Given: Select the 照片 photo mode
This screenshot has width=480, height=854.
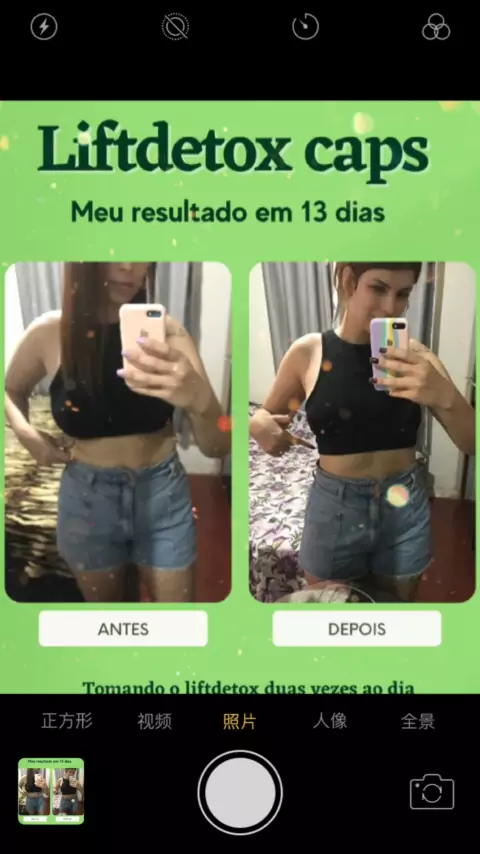Looking at the screenshot, I should pyautogui.click(x=240, y=722).
